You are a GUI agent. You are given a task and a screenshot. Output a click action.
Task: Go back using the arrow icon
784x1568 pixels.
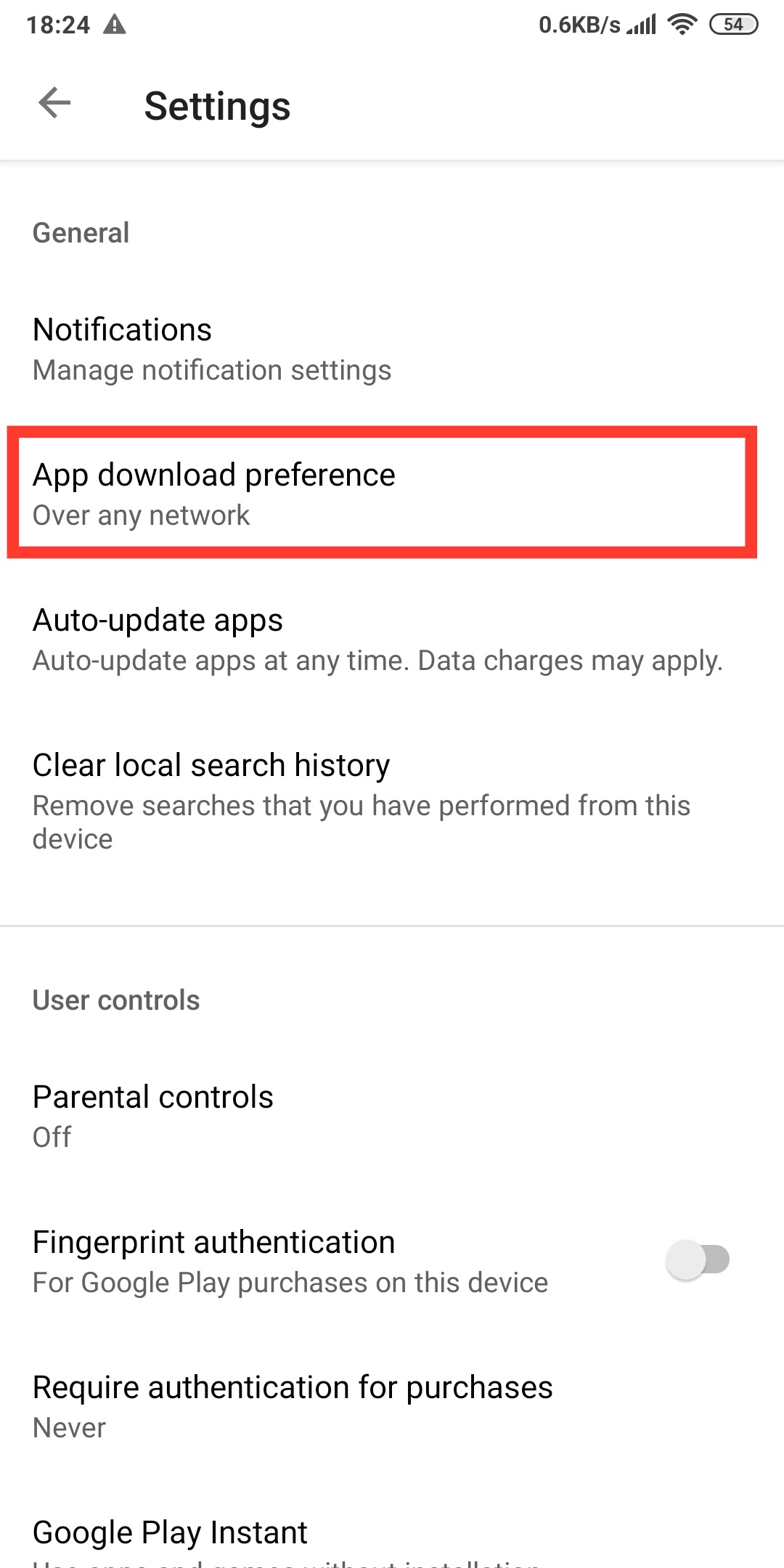54,102
